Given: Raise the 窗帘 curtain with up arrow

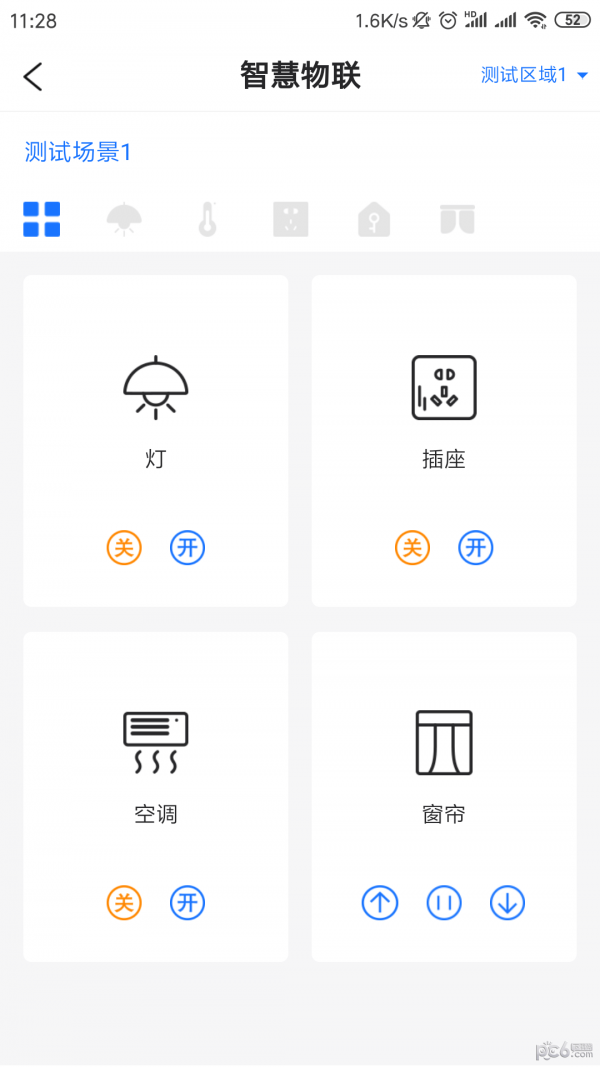Looking at the screenshot, I should 380,903.
